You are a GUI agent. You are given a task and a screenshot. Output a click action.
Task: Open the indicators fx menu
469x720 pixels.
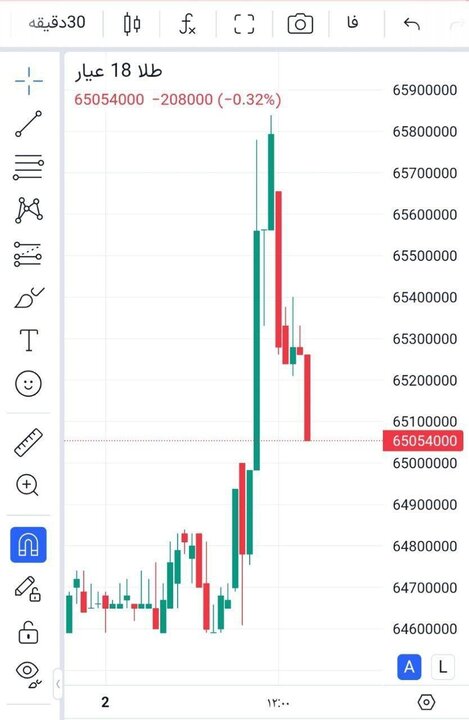pyautogui.click(x=187, y=23)
